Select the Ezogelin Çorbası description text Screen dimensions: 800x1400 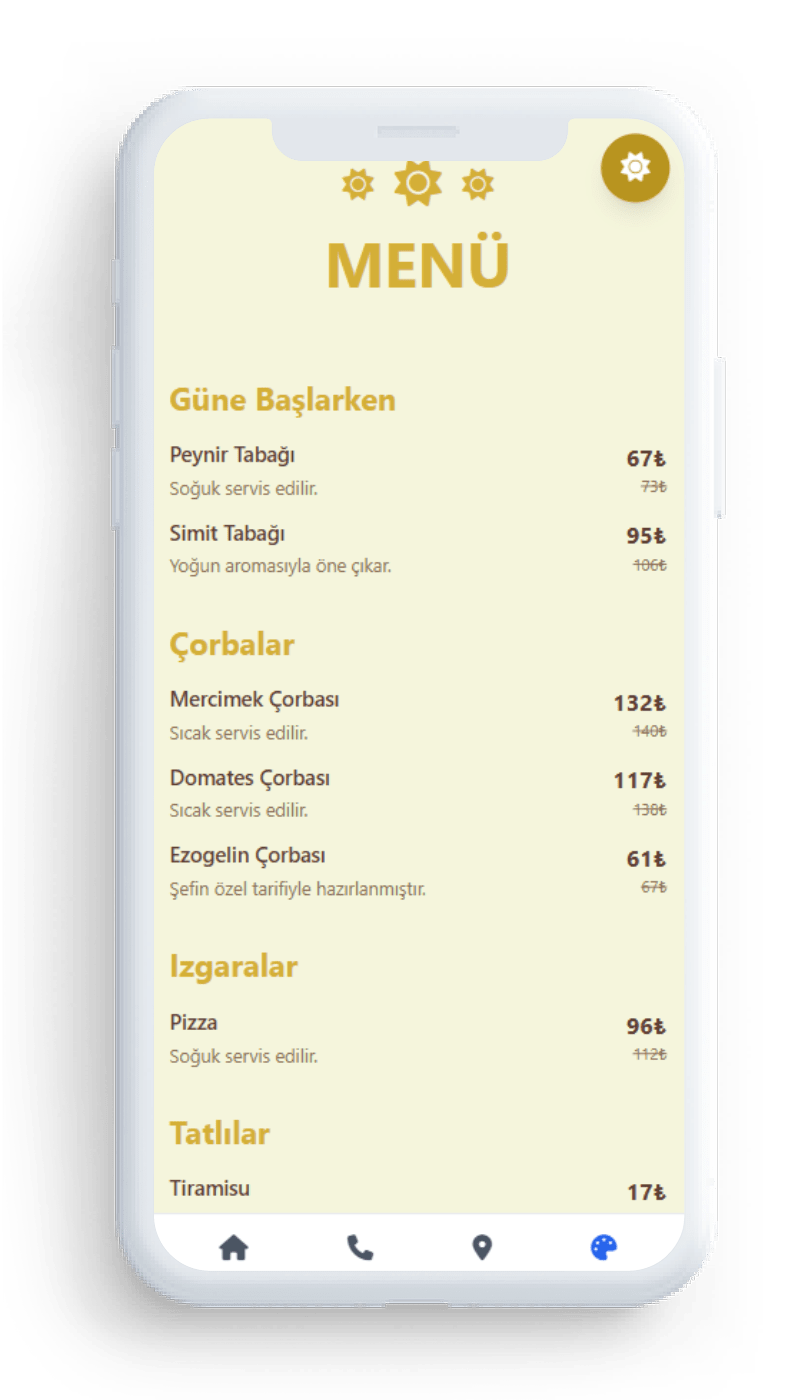(299, 886)
